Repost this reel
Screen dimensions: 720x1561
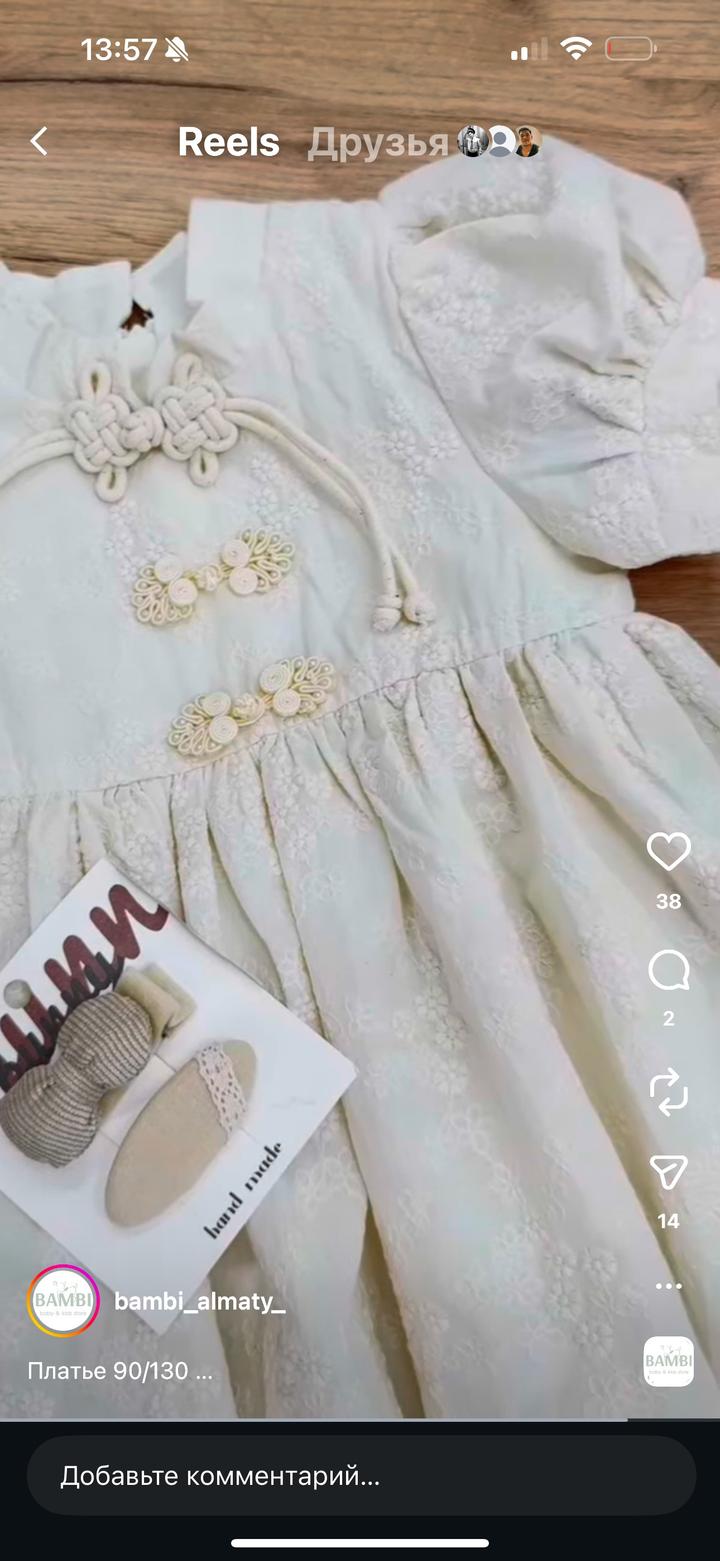click(668, 1091)
